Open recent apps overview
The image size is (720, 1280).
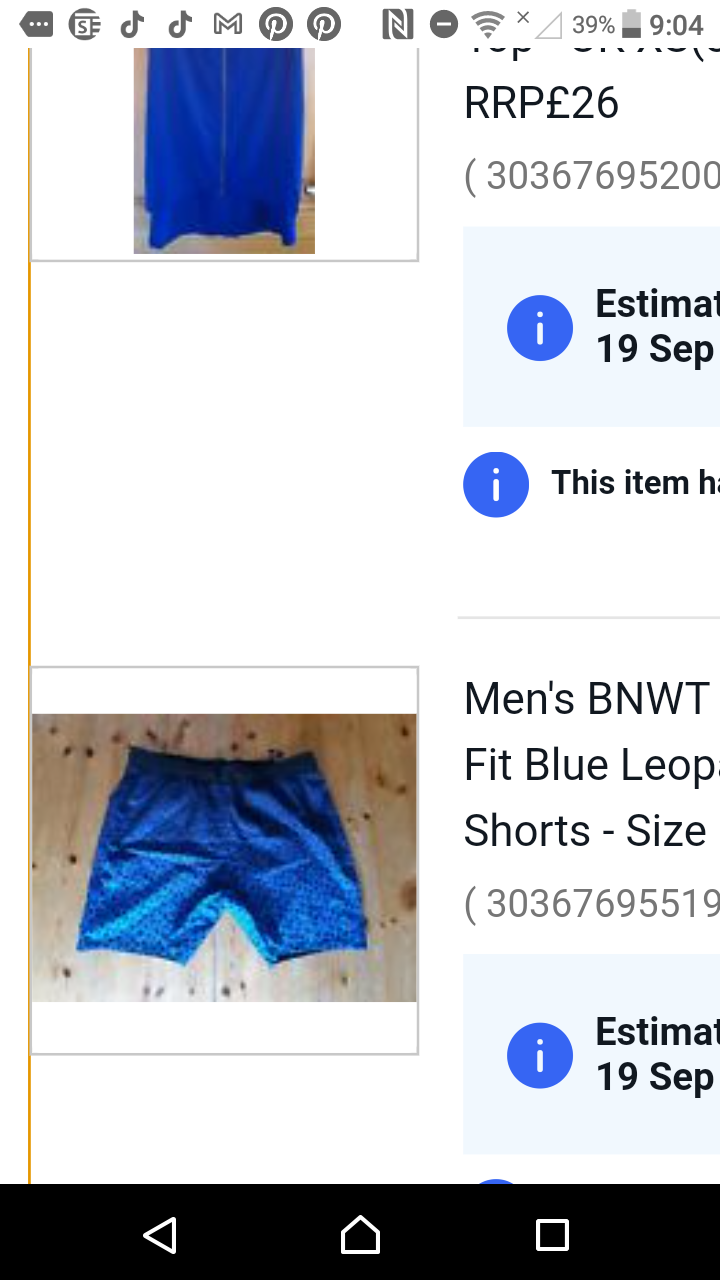click(552, 1235)
